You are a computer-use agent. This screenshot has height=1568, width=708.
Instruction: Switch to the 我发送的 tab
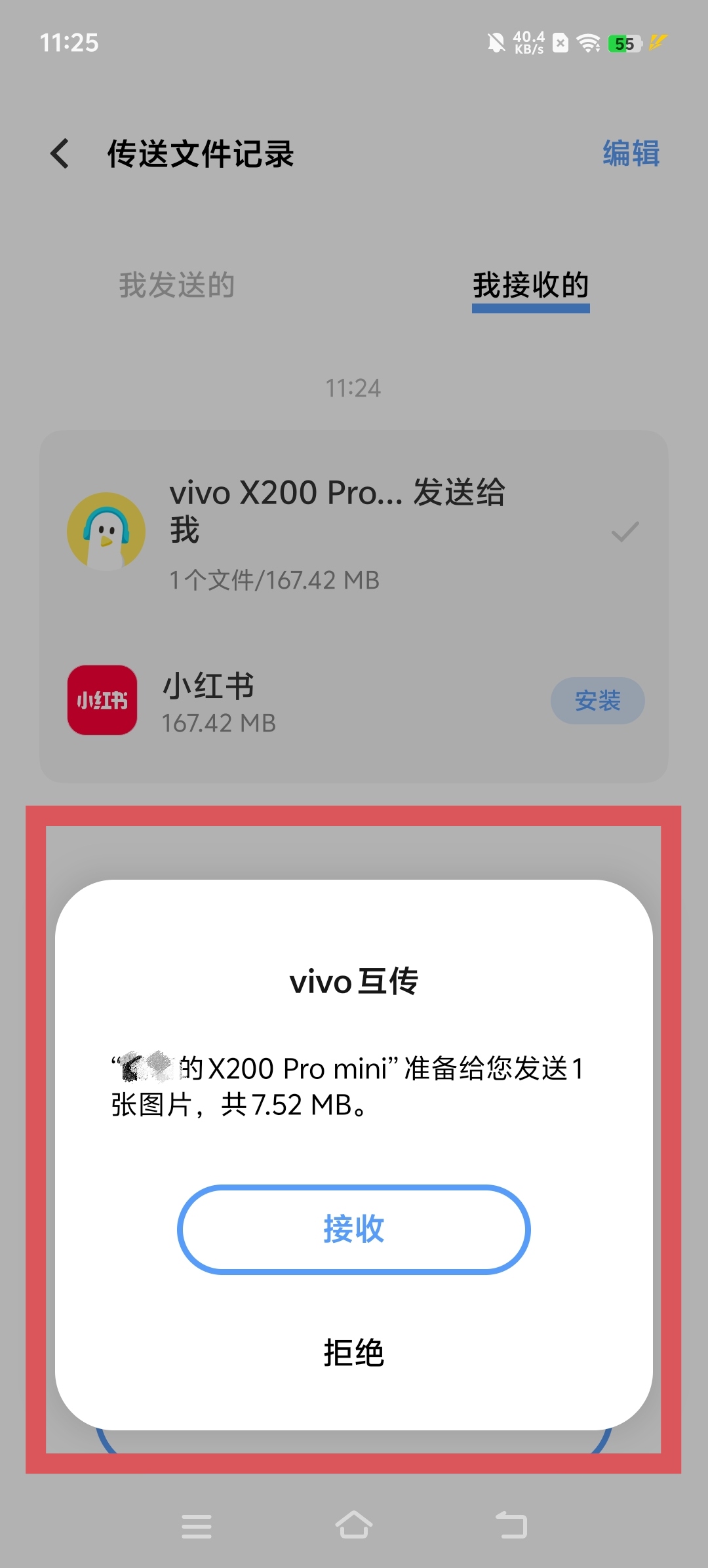pyautogui.click(x=176, y=285)
